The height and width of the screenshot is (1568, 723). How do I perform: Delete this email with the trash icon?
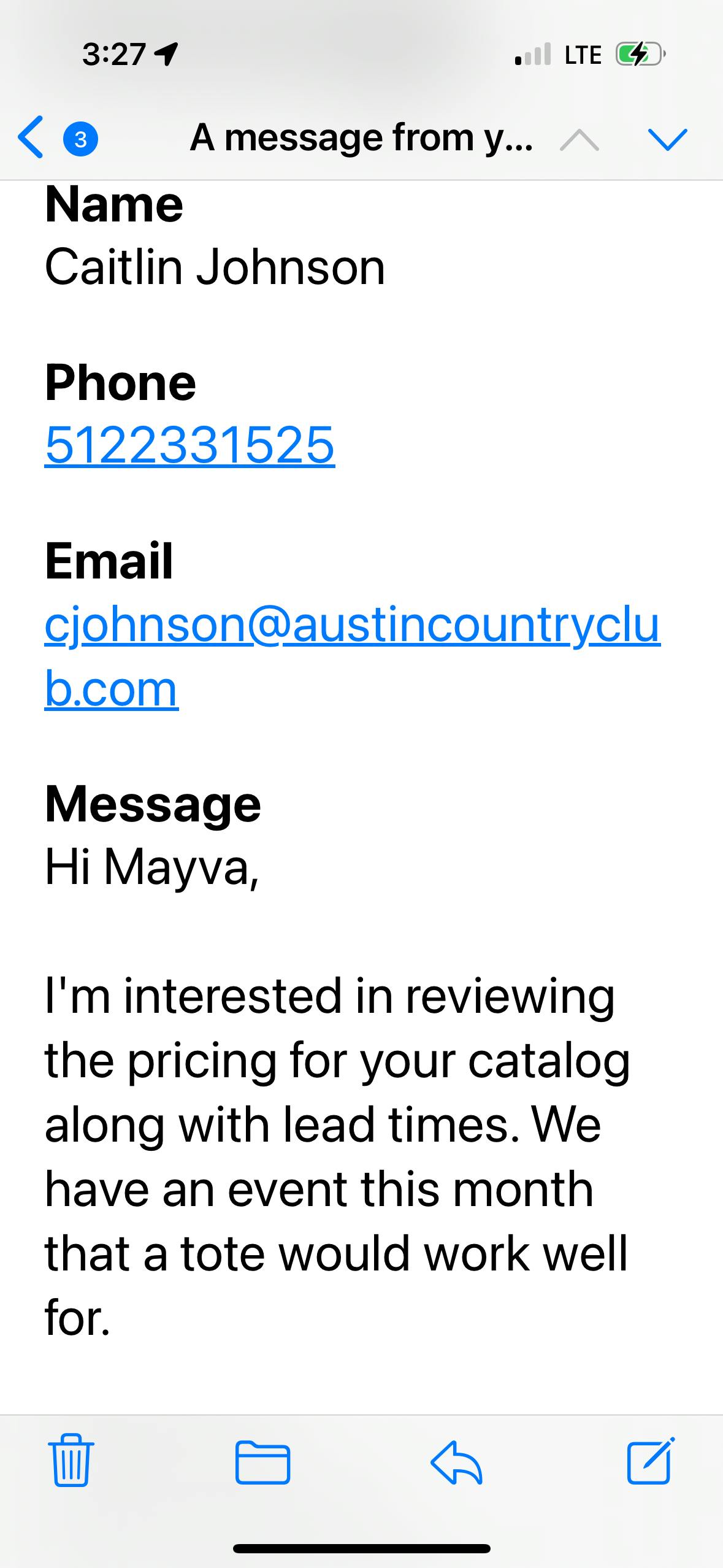tap(71, 1463)
